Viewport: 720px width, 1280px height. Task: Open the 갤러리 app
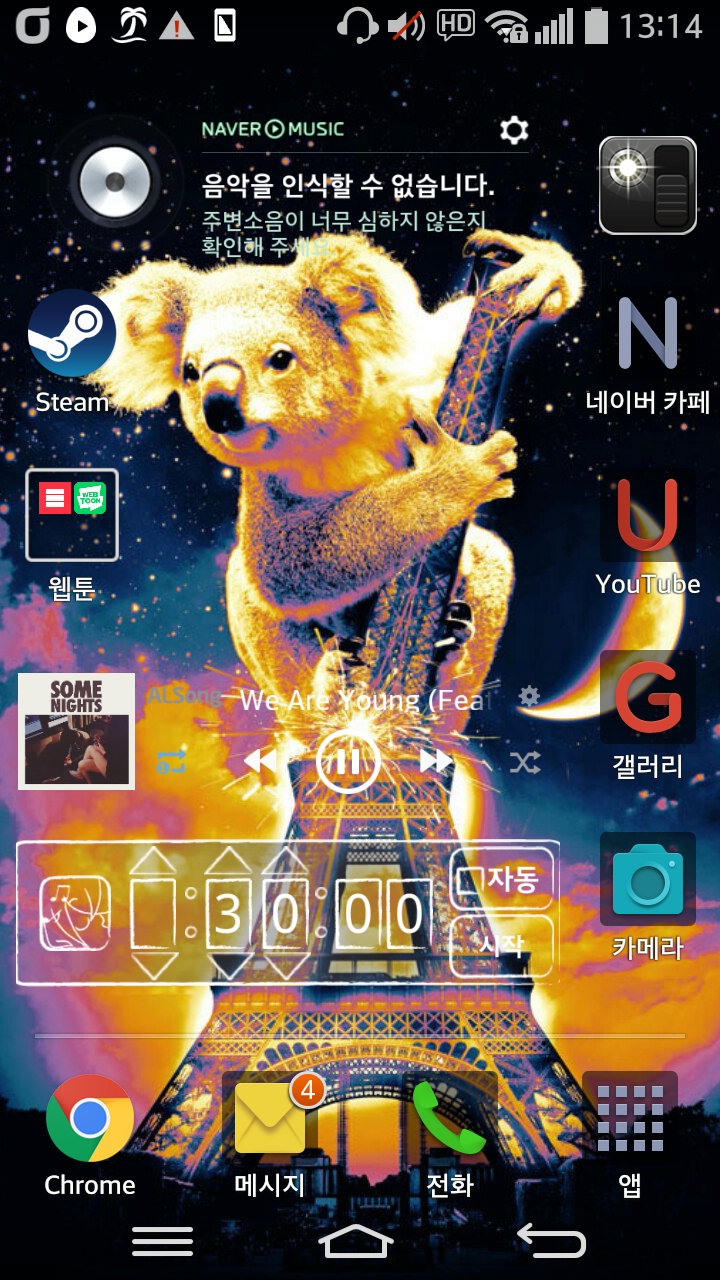[647, 698]
